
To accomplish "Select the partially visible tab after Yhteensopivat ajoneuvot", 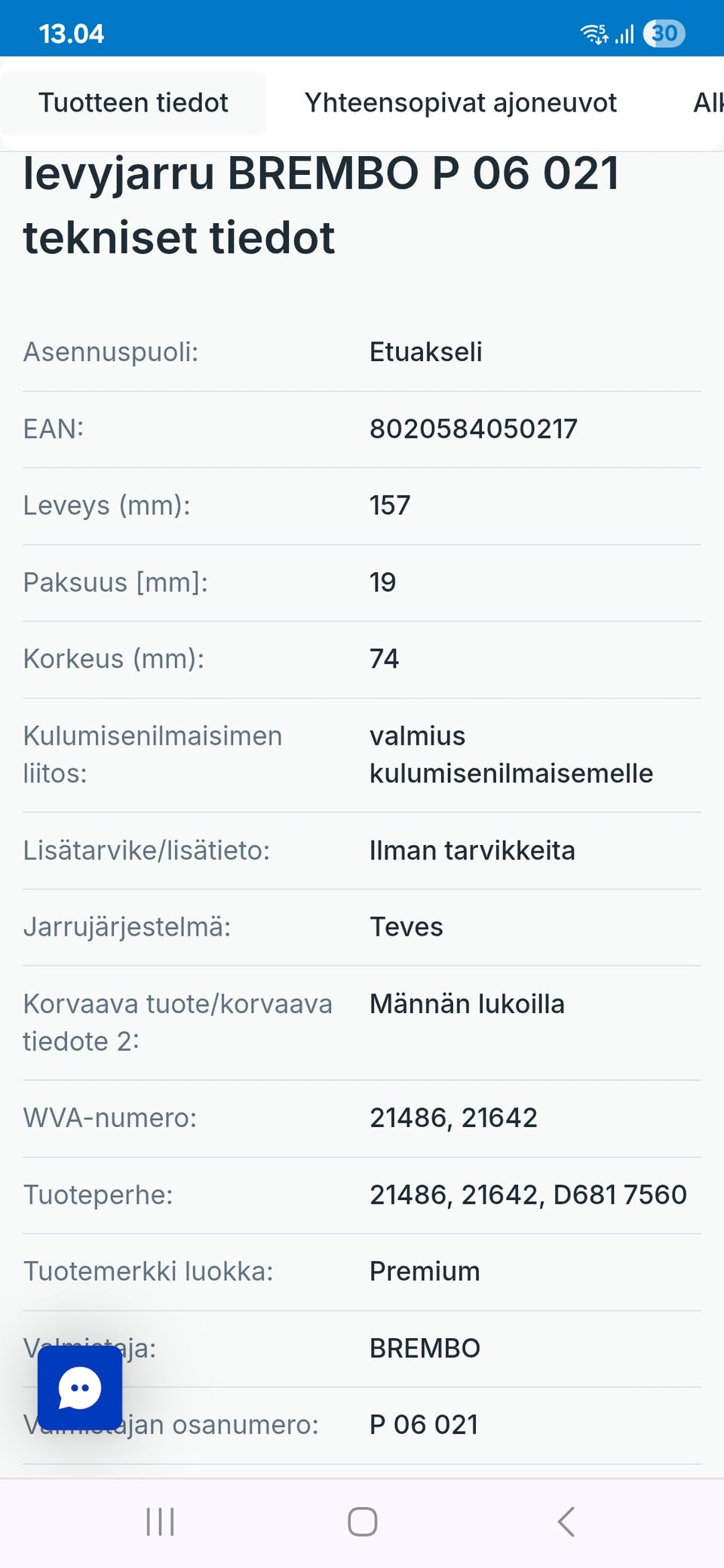I will [x=707, y=103].
